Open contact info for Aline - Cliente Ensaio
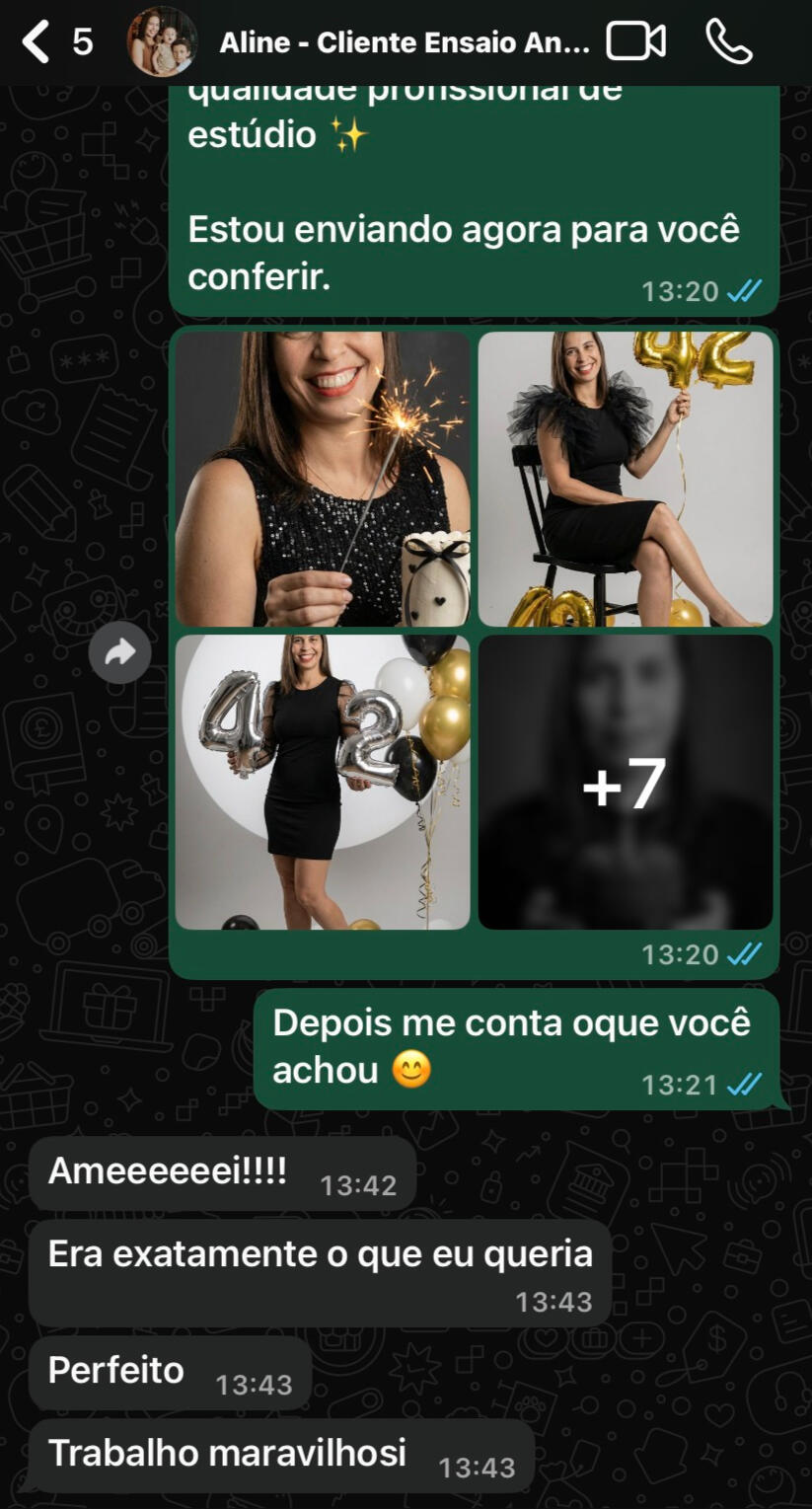This screenshot has width=812, height=1509. 404,42
